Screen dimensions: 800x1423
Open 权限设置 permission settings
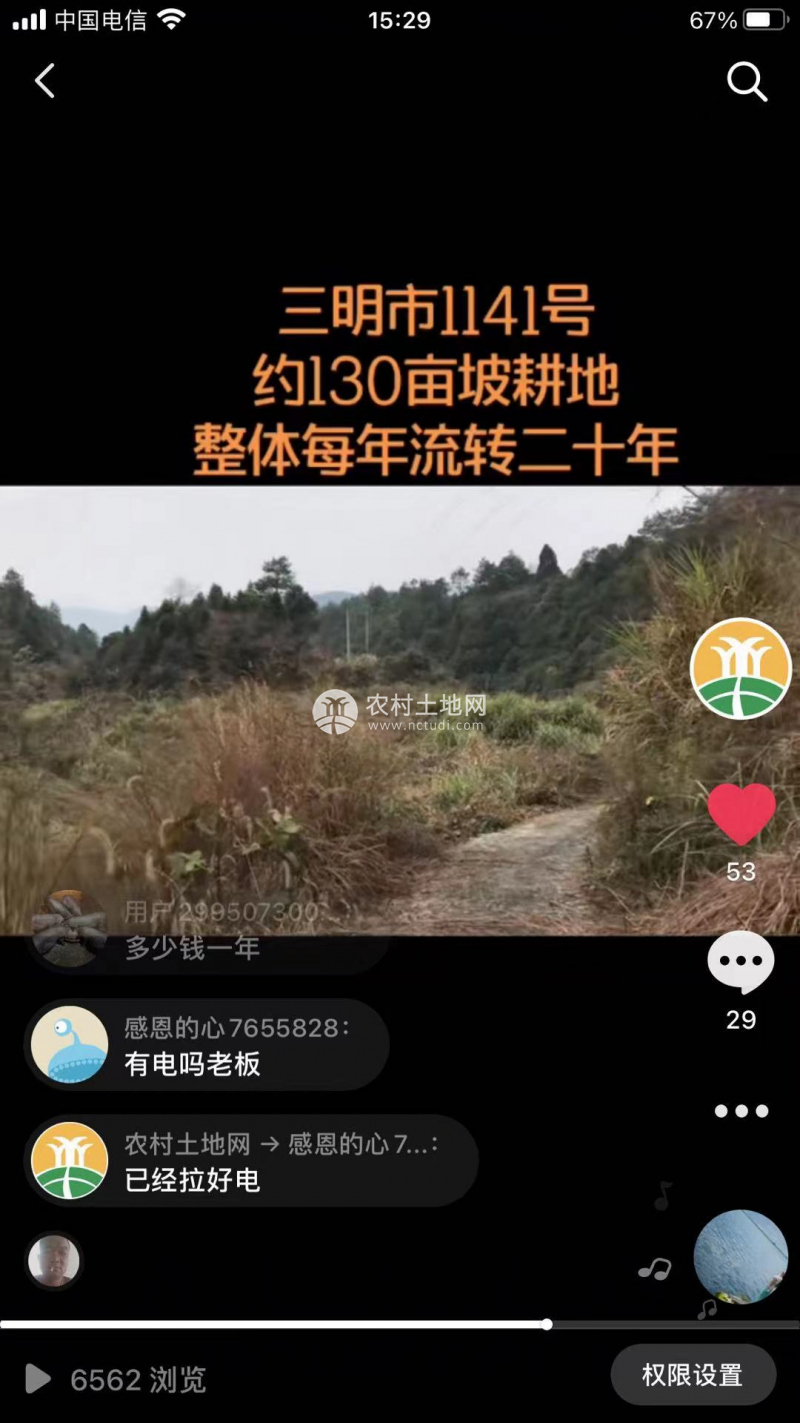point(692,1376)
